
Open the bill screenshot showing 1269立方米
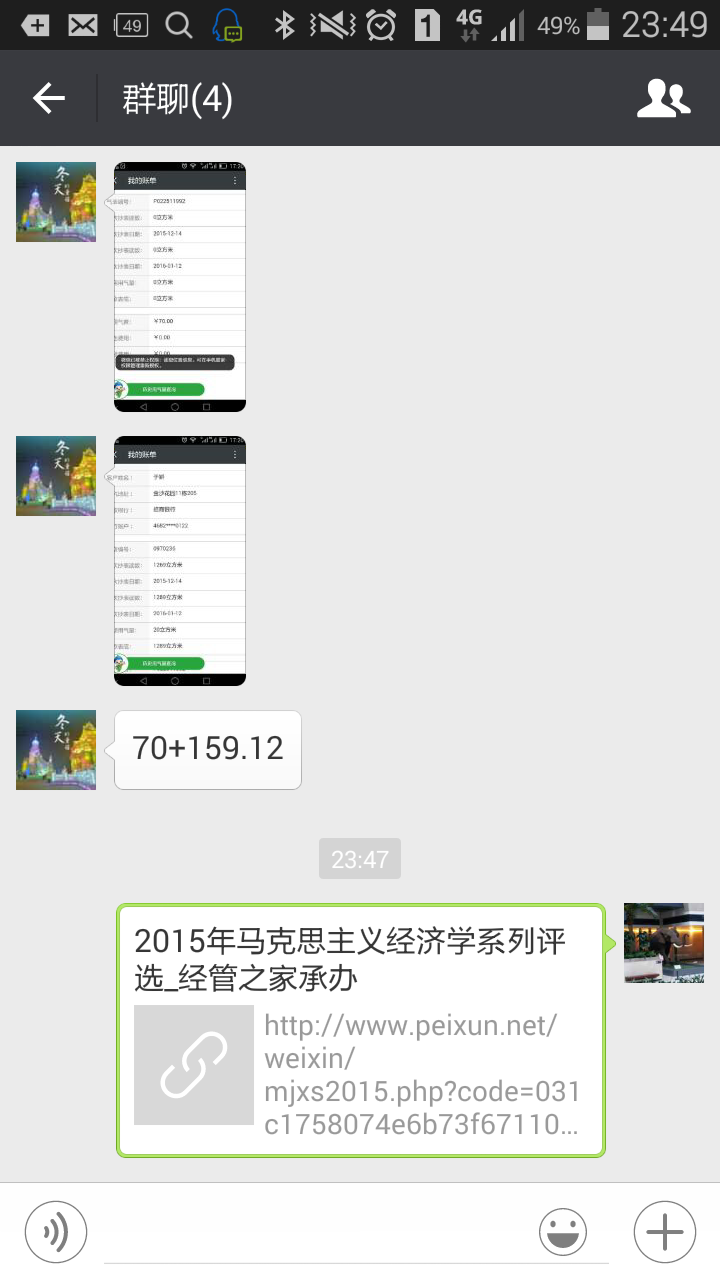tap(180, 561)
